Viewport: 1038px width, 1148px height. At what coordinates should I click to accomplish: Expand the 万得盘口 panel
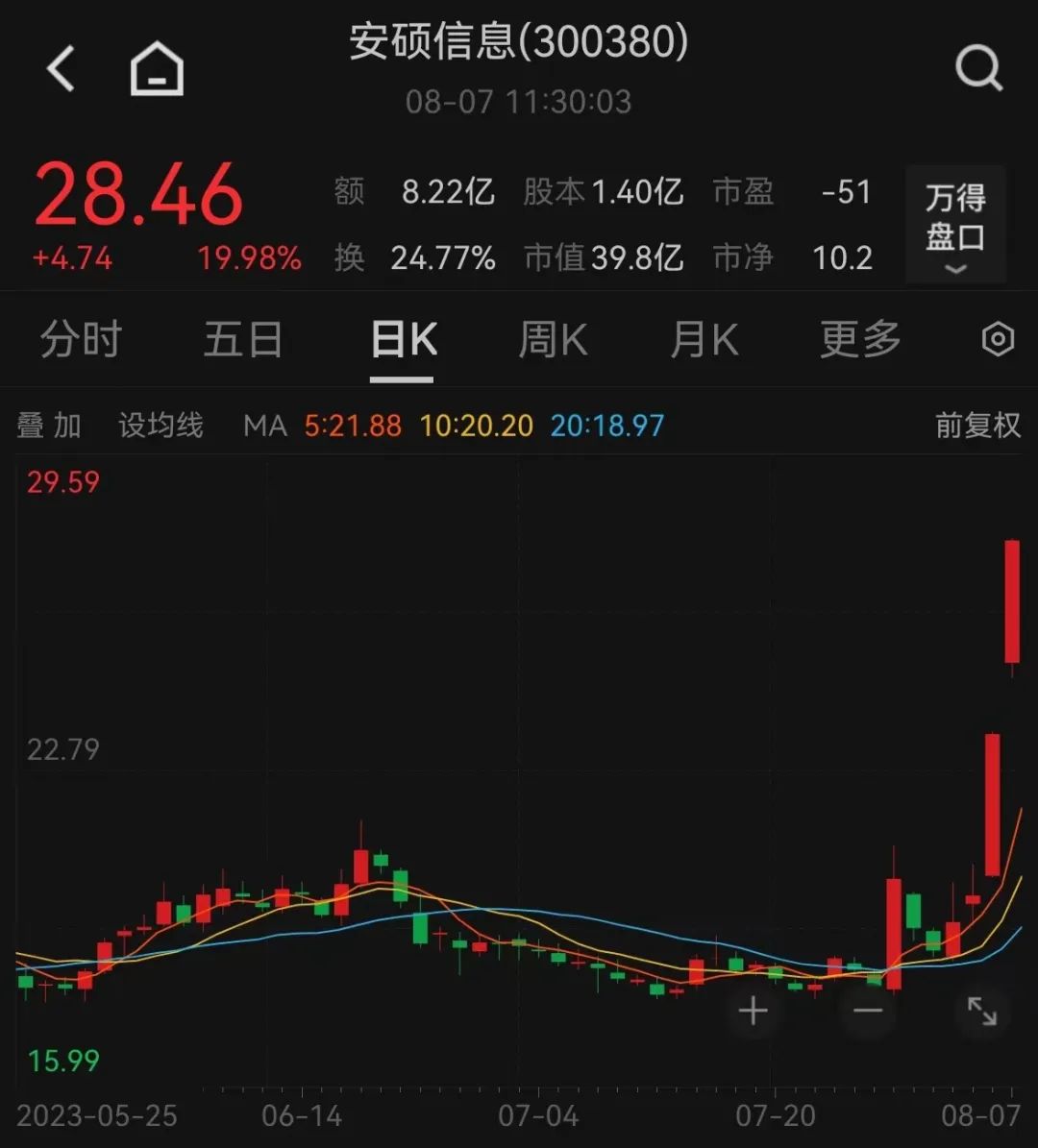(955, 224)
